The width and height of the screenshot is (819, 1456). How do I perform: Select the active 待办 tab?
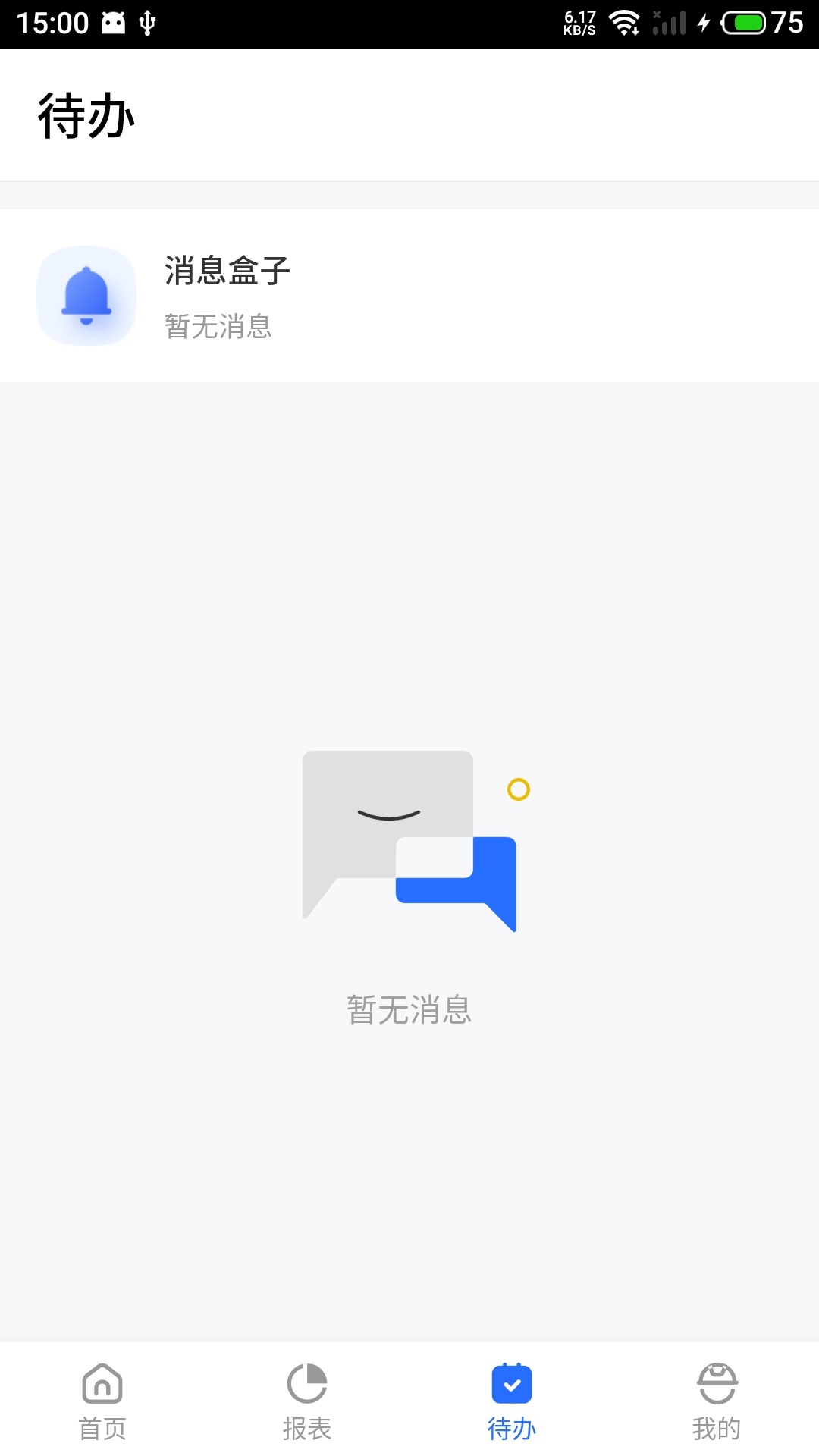(512, 1403)
